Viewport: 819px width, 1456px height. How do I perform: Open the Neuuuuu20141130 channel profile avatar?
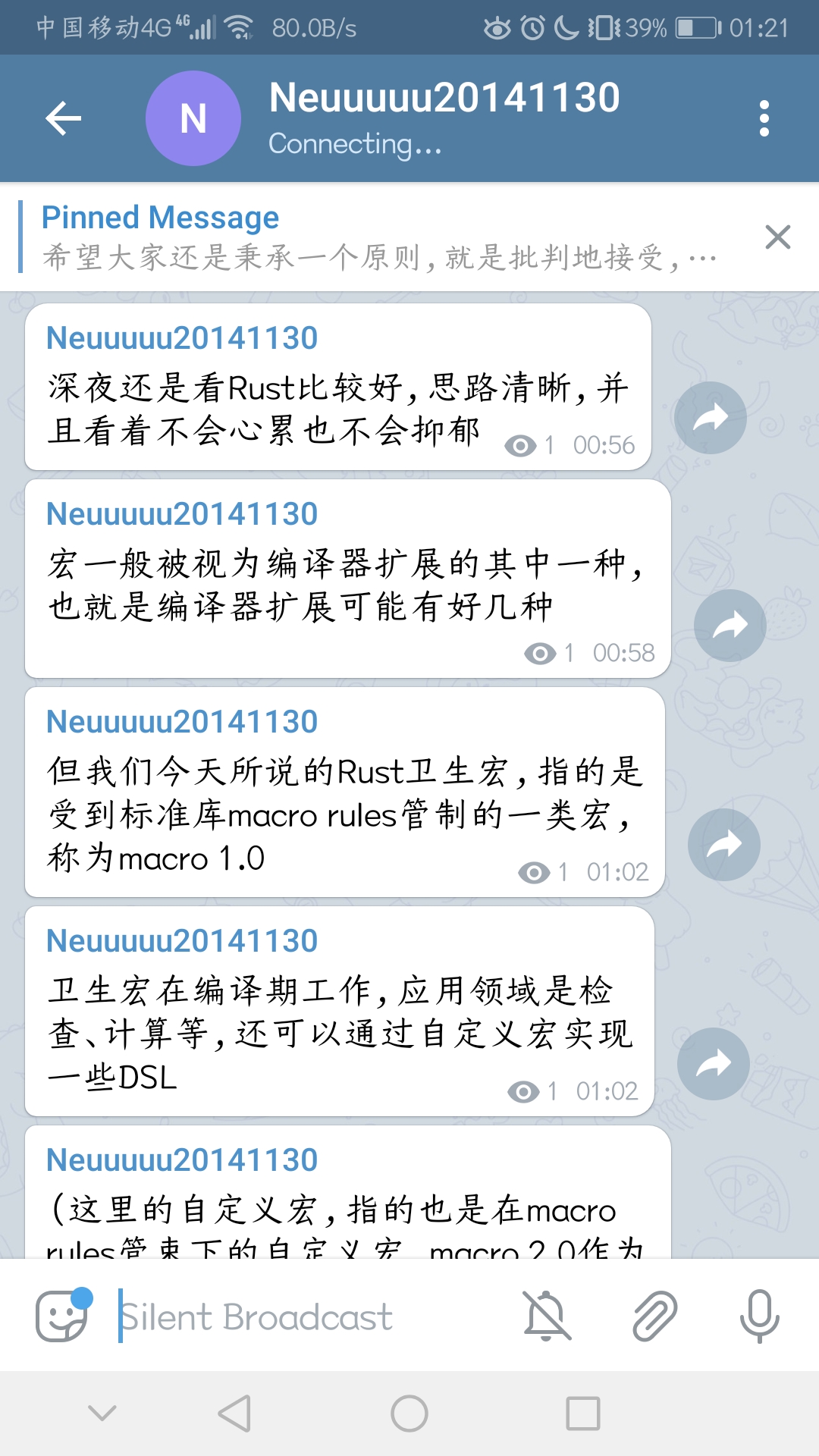coord(193,118)
